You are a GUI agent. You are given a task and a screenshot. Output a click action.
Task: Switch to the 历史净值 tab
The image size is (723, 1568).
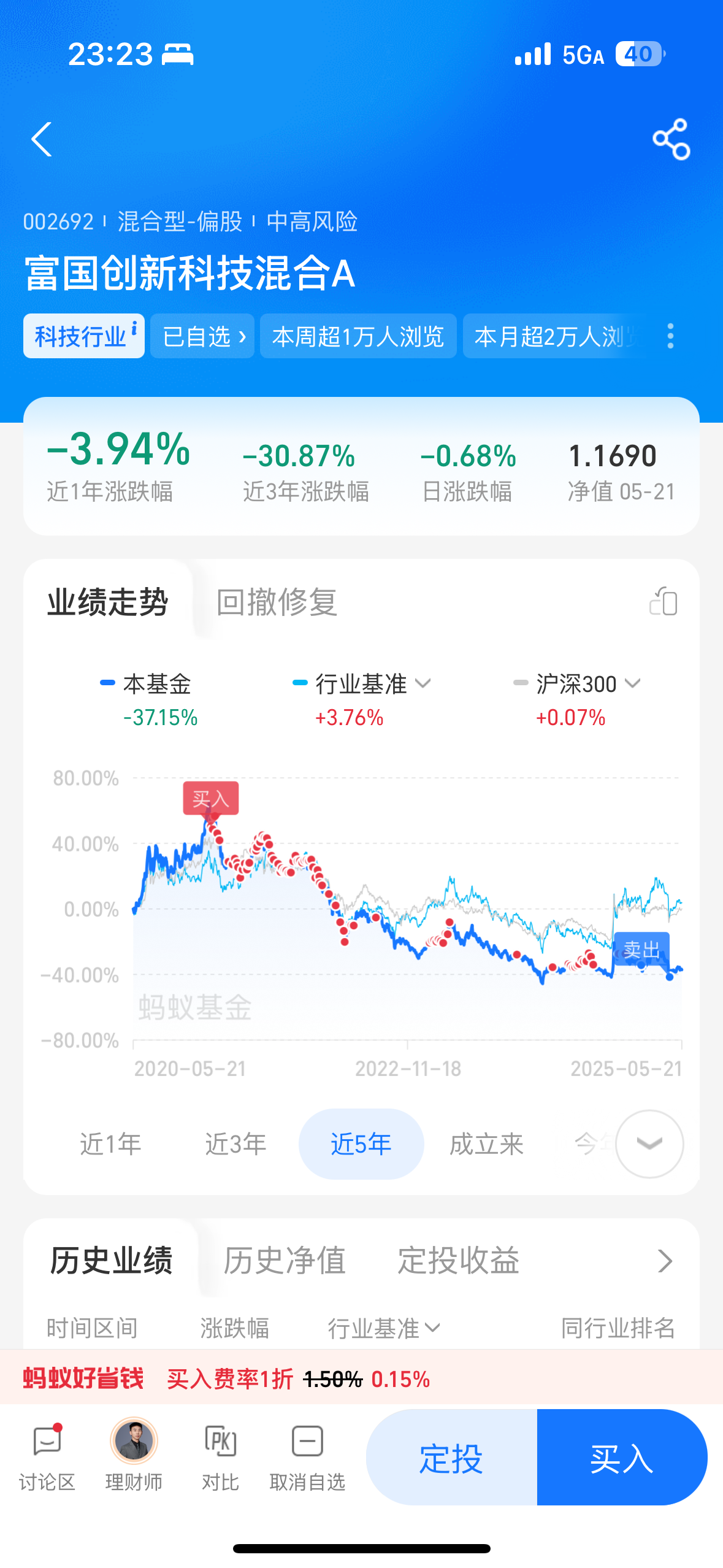point(285,1261)
